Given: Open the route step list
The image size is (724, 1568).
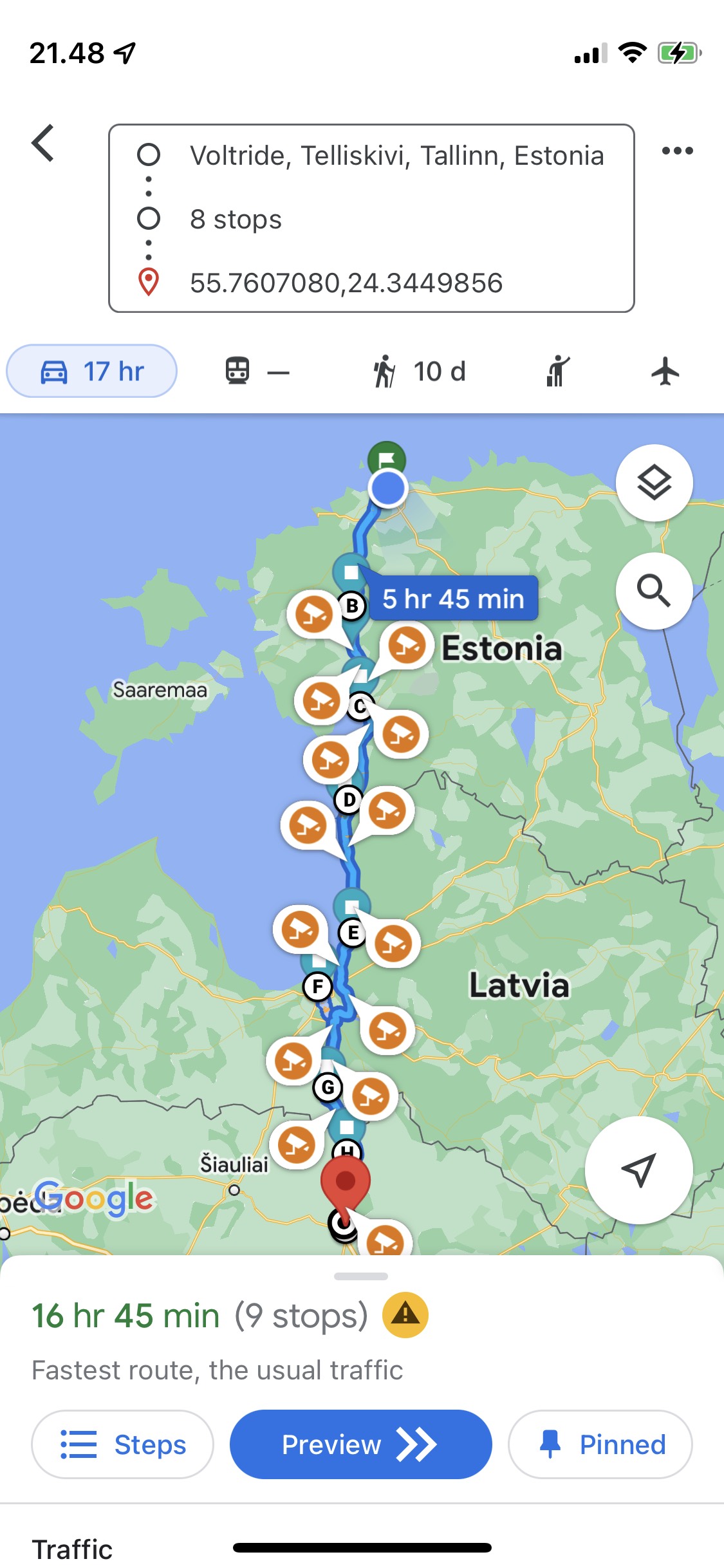Looking at the screenshot, I should point(123,1444).
